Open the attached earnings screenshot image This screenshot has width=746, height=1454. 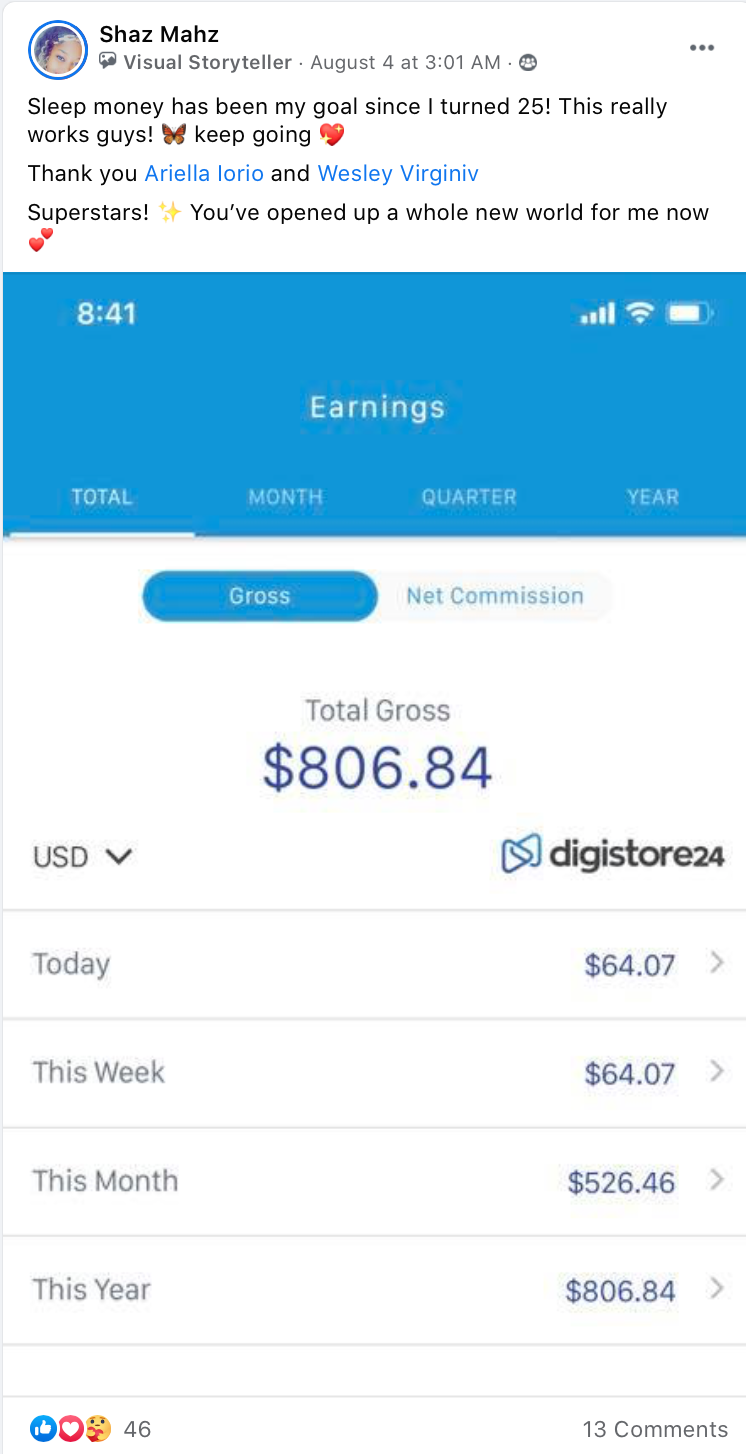(373, 800)
